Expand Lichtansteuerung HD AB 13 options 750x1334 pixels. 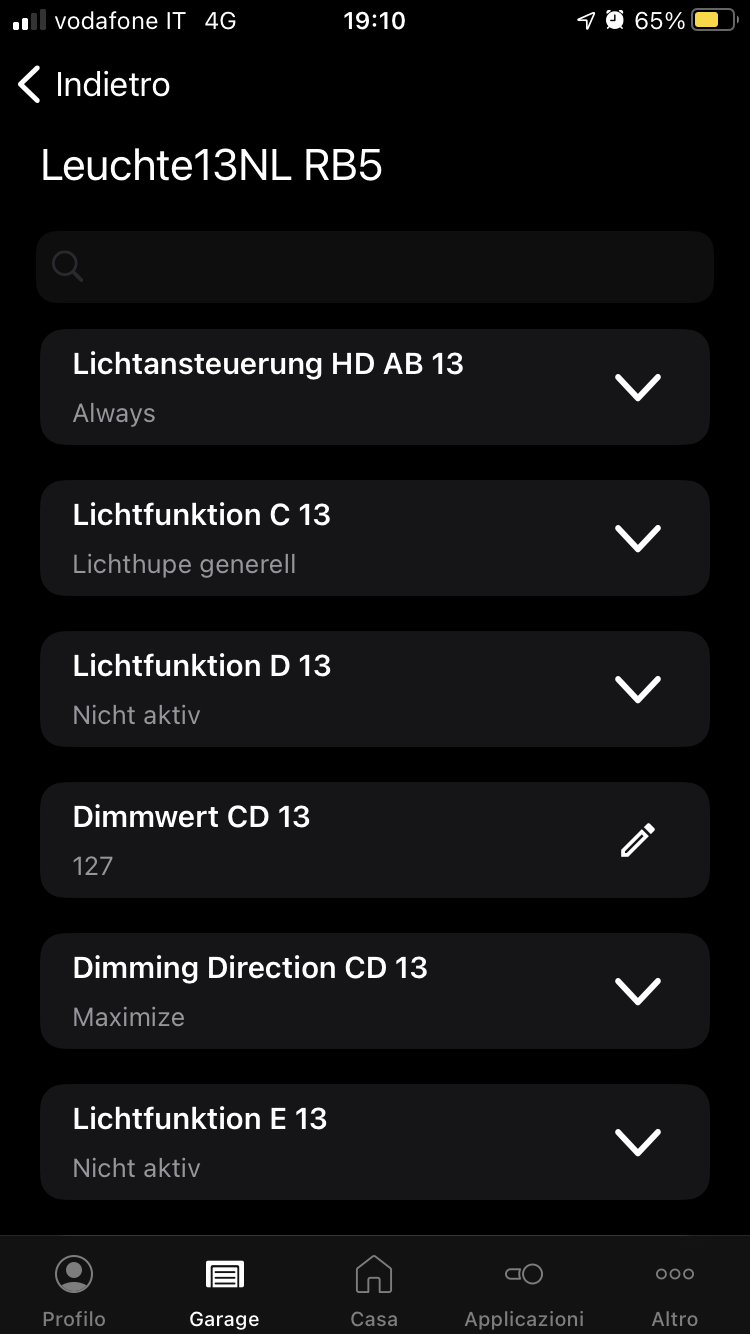pyautogui.click(x=638, y=387)
